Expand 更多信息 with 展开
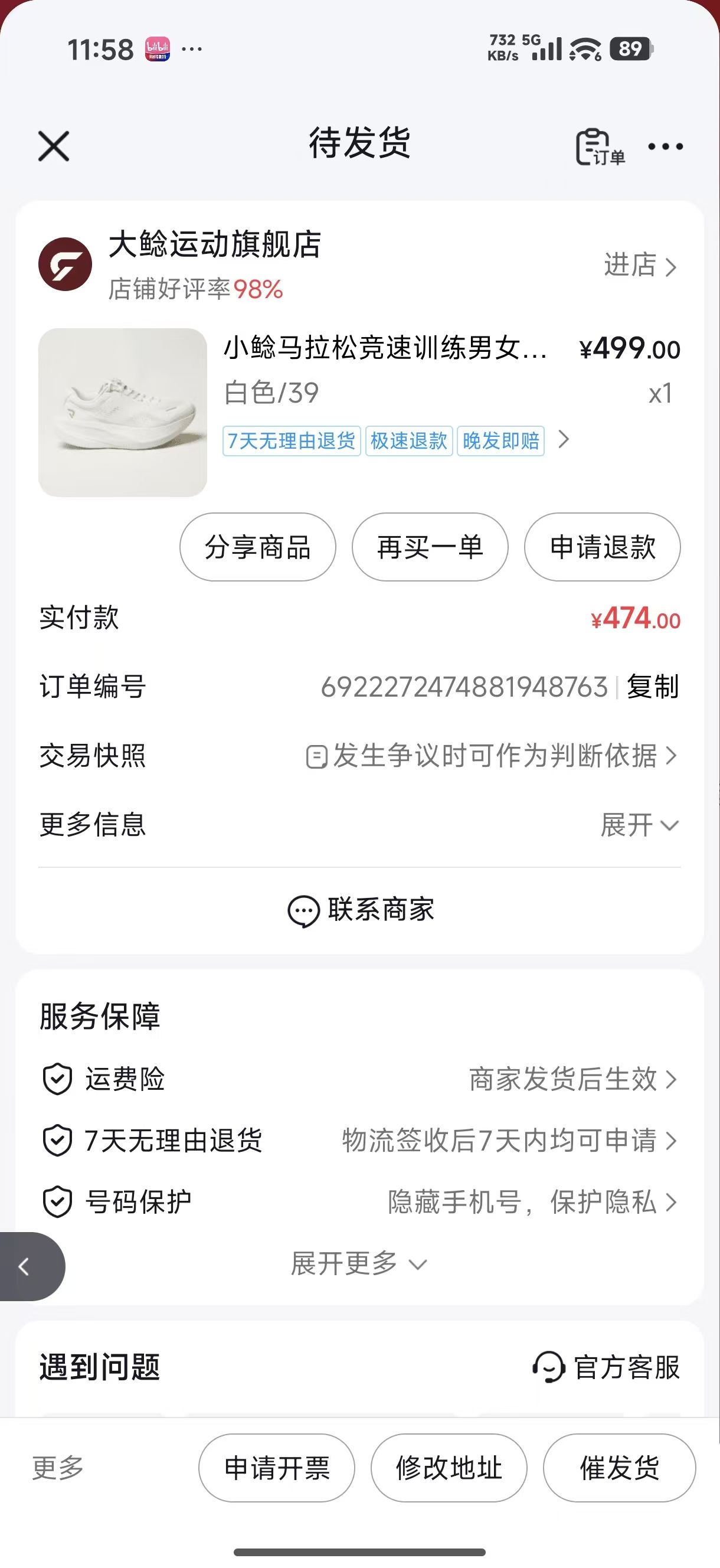The height and width of the screenshot is (1568, 720). pos(639,825)
